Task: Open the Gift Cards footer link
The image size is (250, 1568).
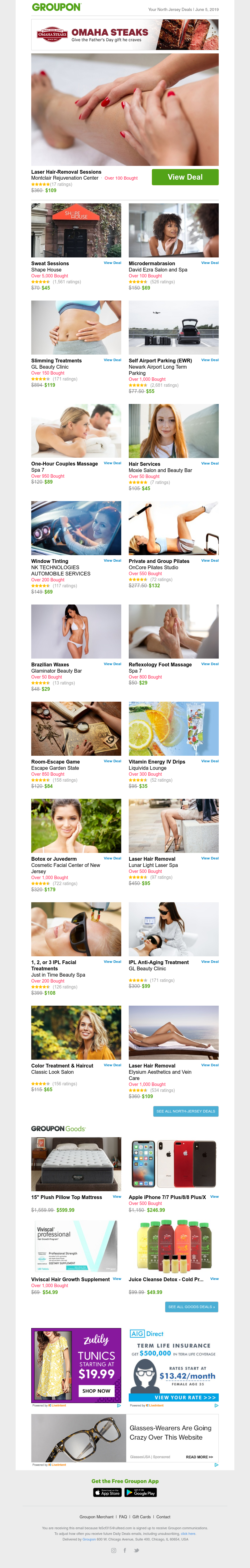Action: pyautogui.click(x=141, y=1516)
